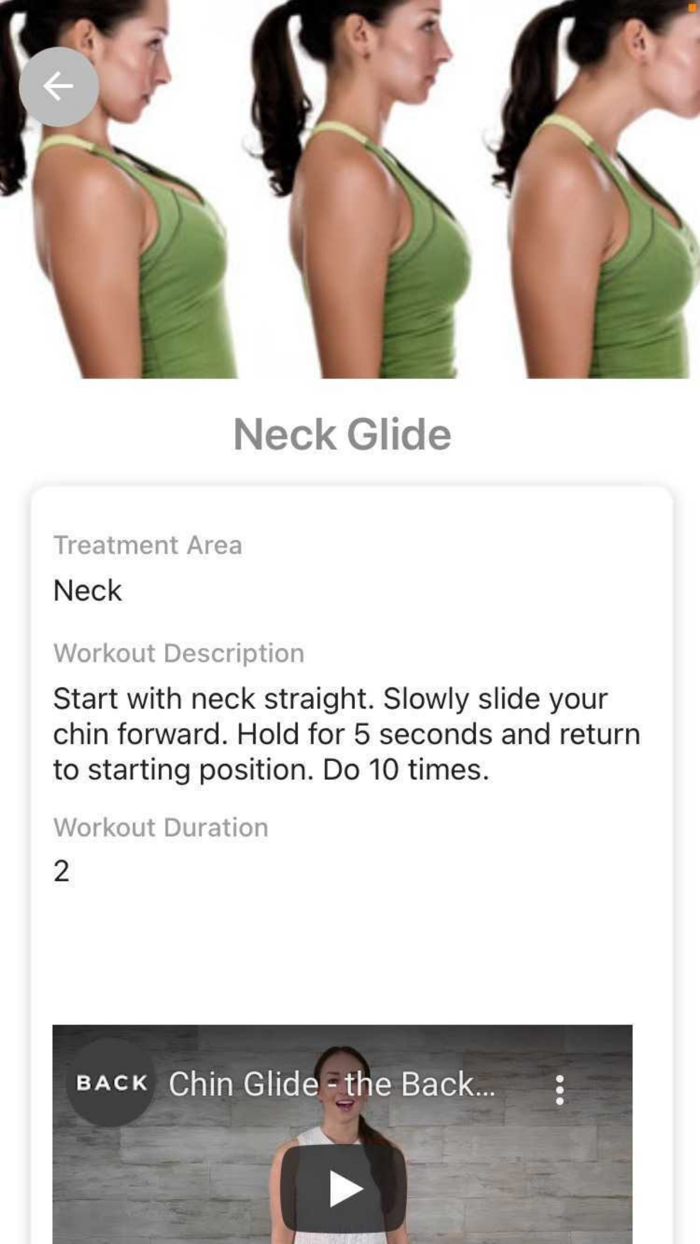Tap the BACK channel logo on the video

pos(111,1084)
